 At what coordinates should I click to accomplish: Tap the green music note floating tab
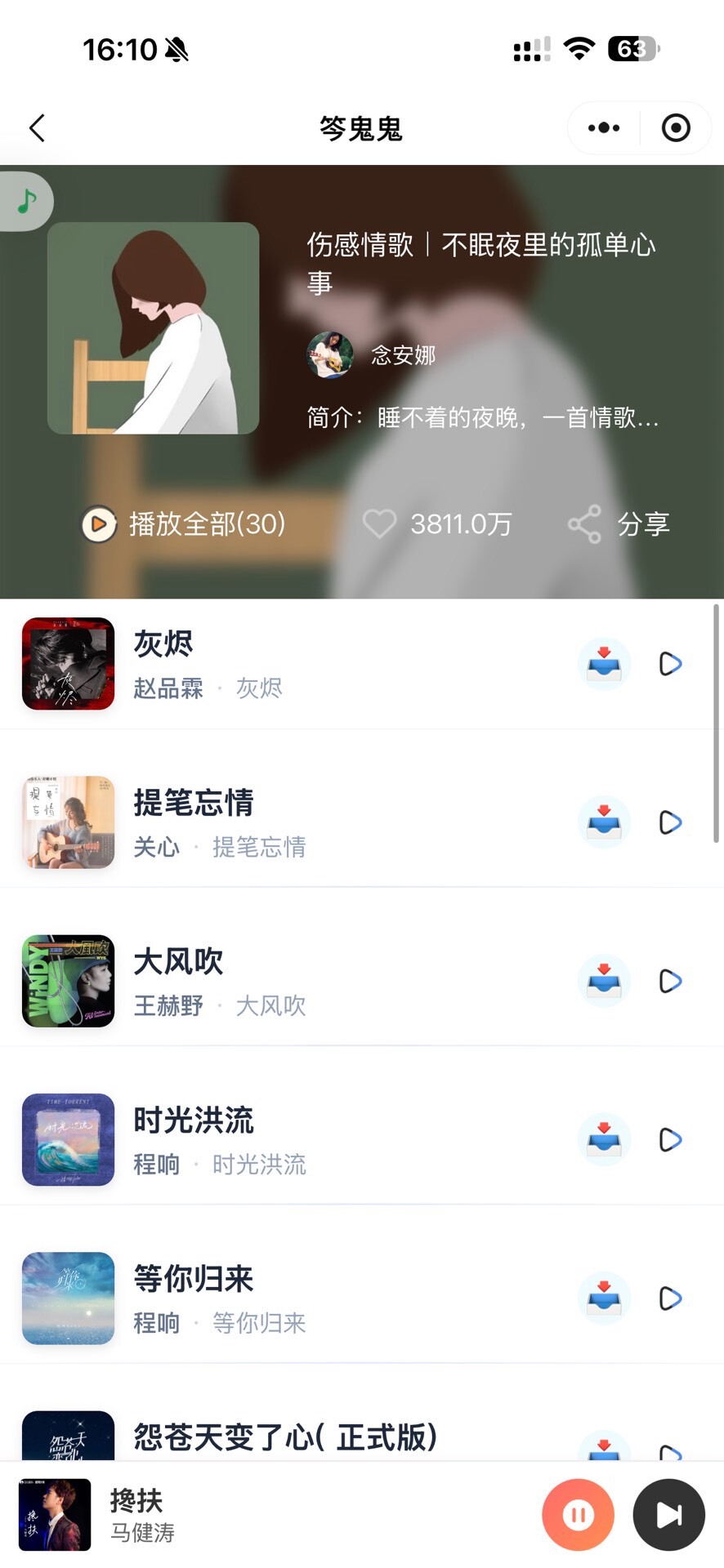click(x=27, y=201)
